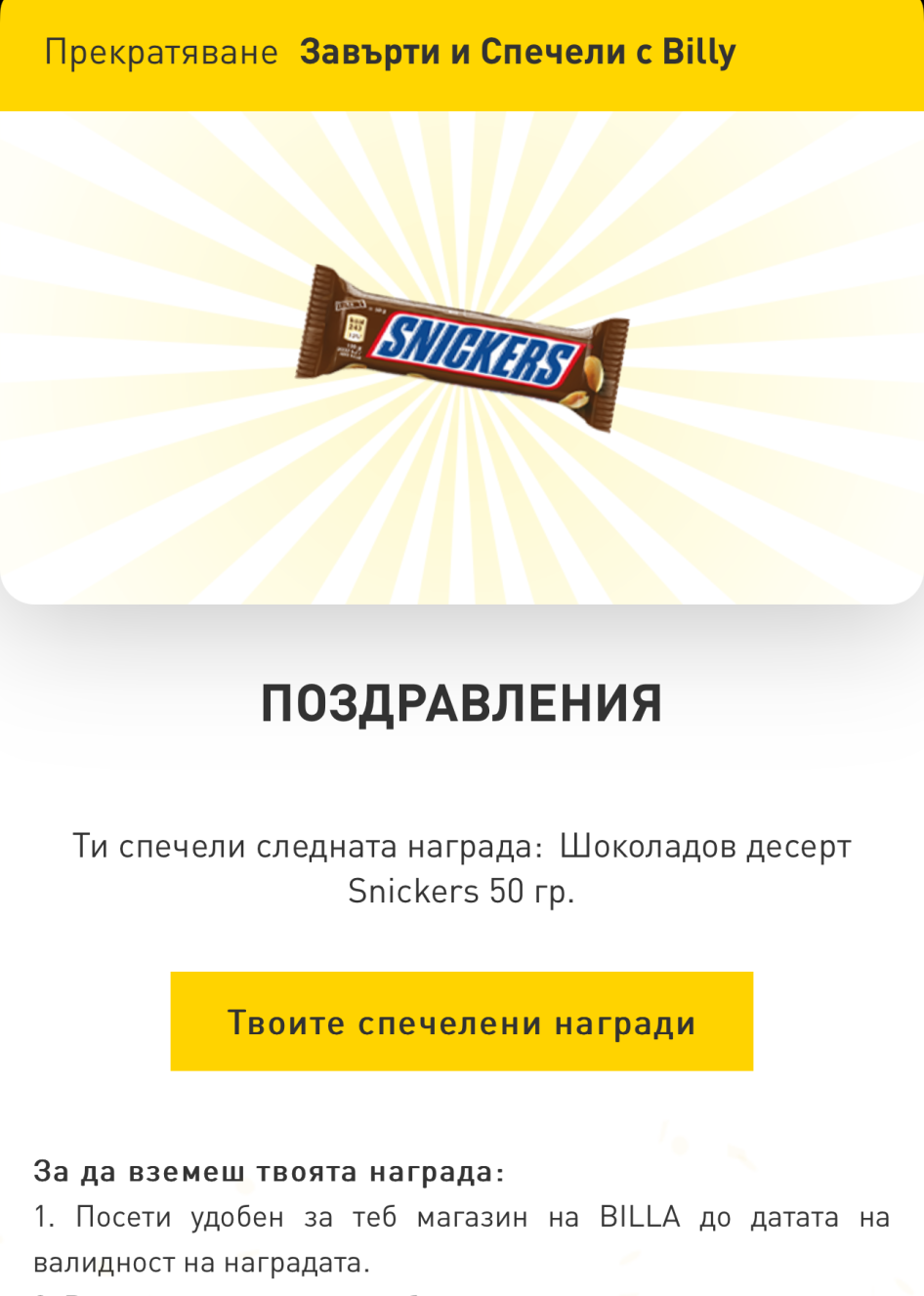Tap Прекратяване to exit the game

[x=161, y=52]
